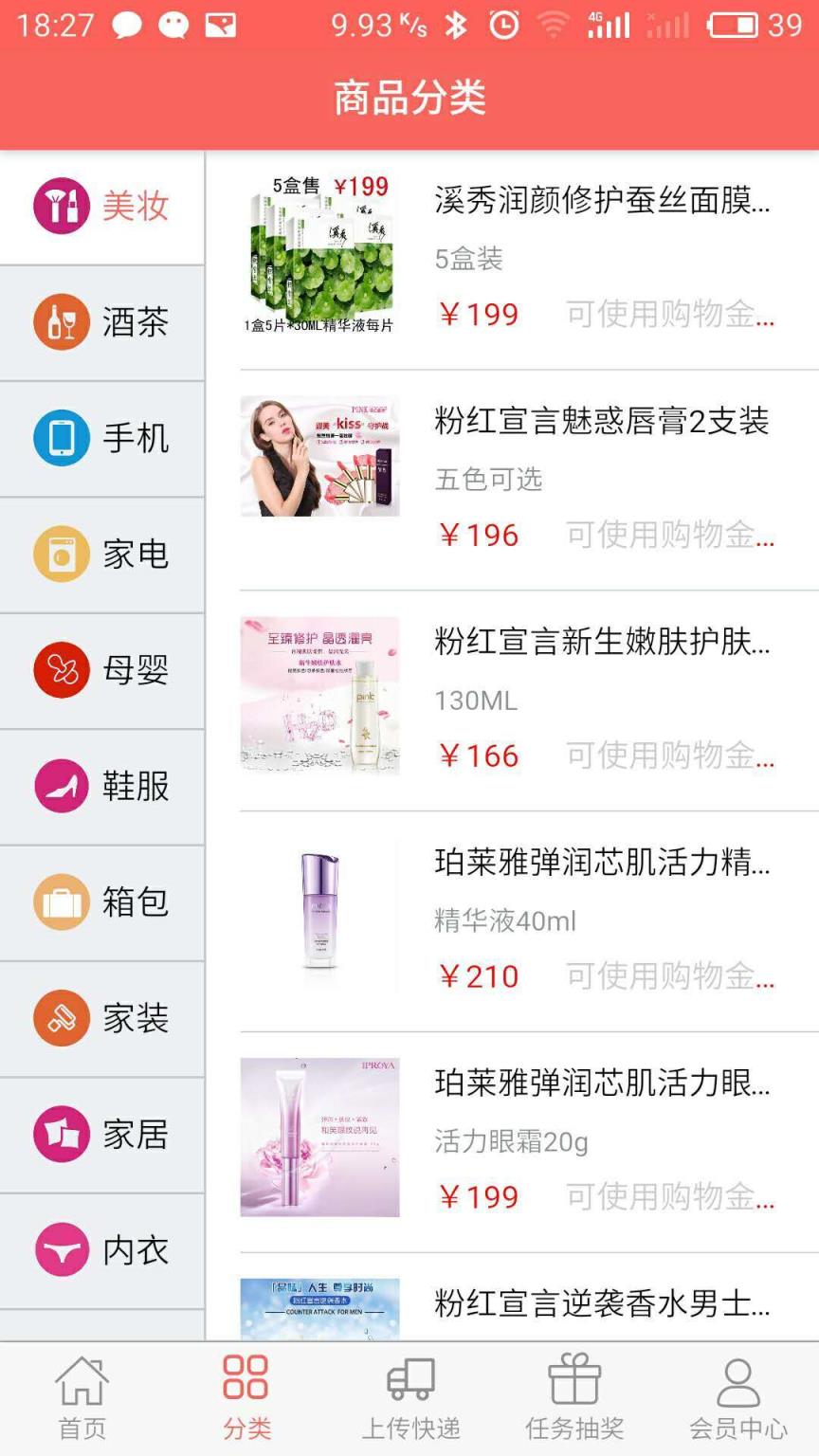Tap the 美妆 category
The height and width of the screenshot is (1456, 819).
coord(101,206)
